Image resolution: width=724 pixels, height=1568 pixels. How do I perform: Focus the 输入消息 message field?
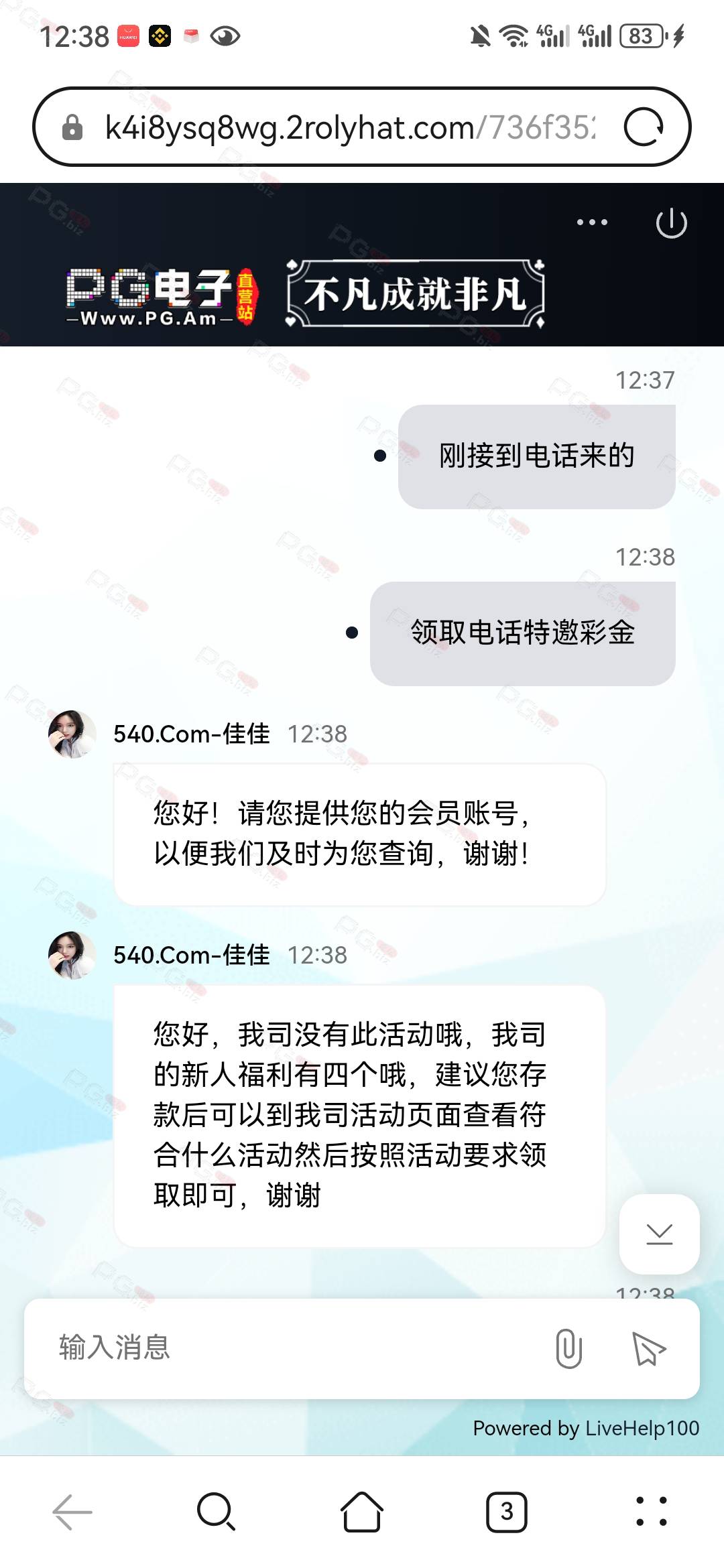pyautogui.click(x=288, y=1348)
